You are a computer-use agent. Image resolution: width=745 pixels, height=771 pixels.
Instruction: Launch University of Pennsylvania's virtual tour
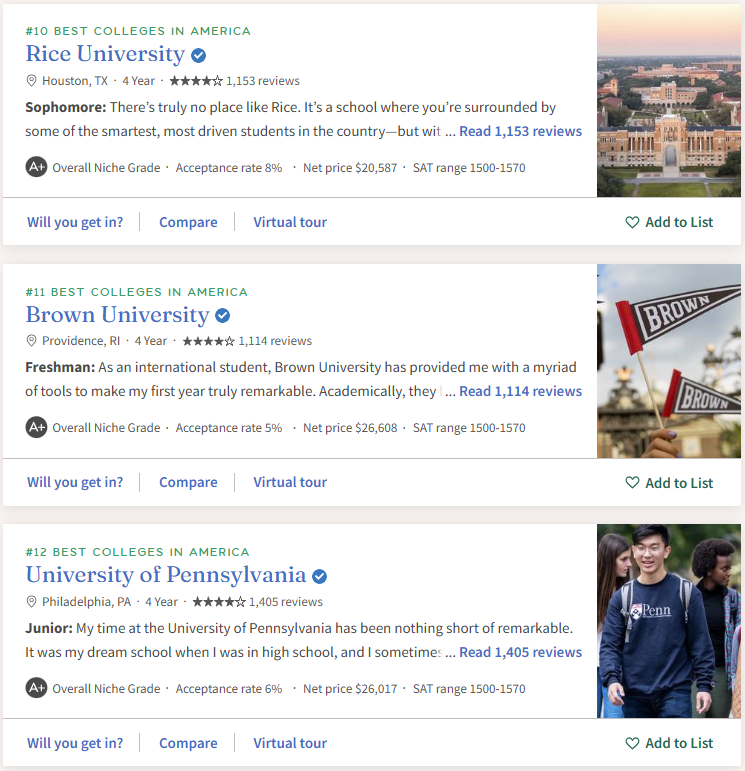click(x=290, y=743)
